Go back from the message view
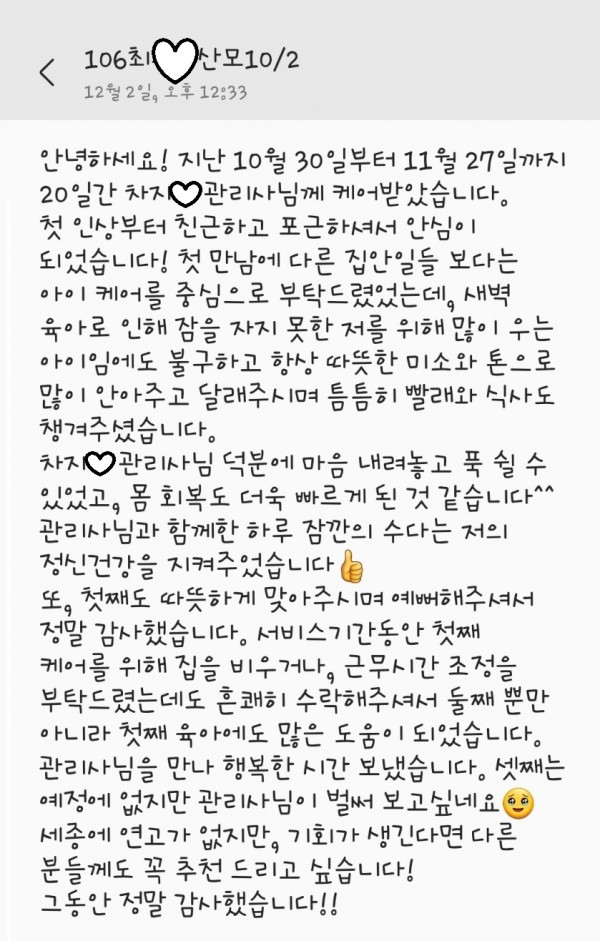 [x=47, y=72]
